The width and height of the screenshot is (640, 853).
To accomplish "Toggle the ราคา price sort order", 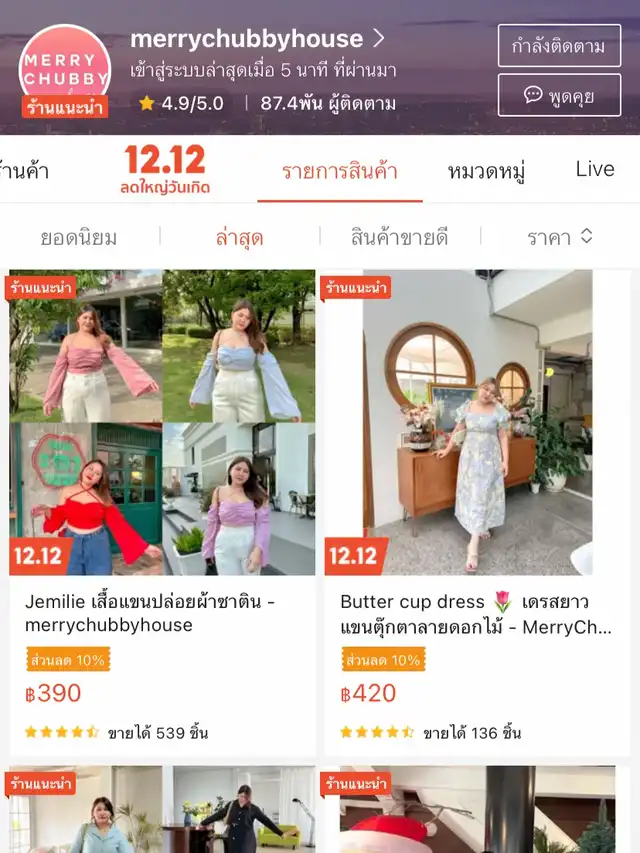I will pos(560,237).
